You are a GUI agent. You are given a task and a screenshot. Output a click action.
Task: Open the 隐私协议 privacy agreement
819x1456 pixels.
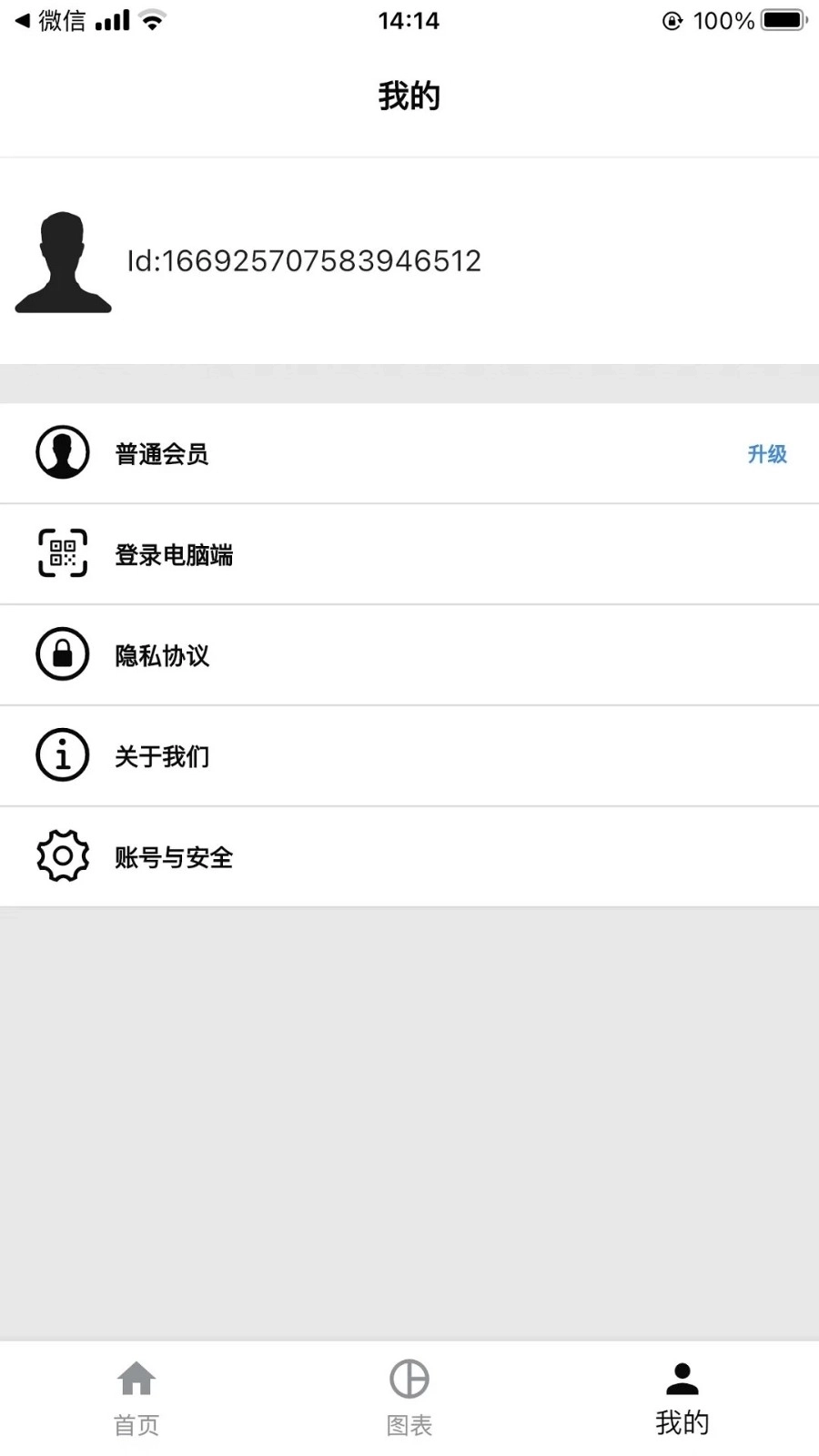163,655
